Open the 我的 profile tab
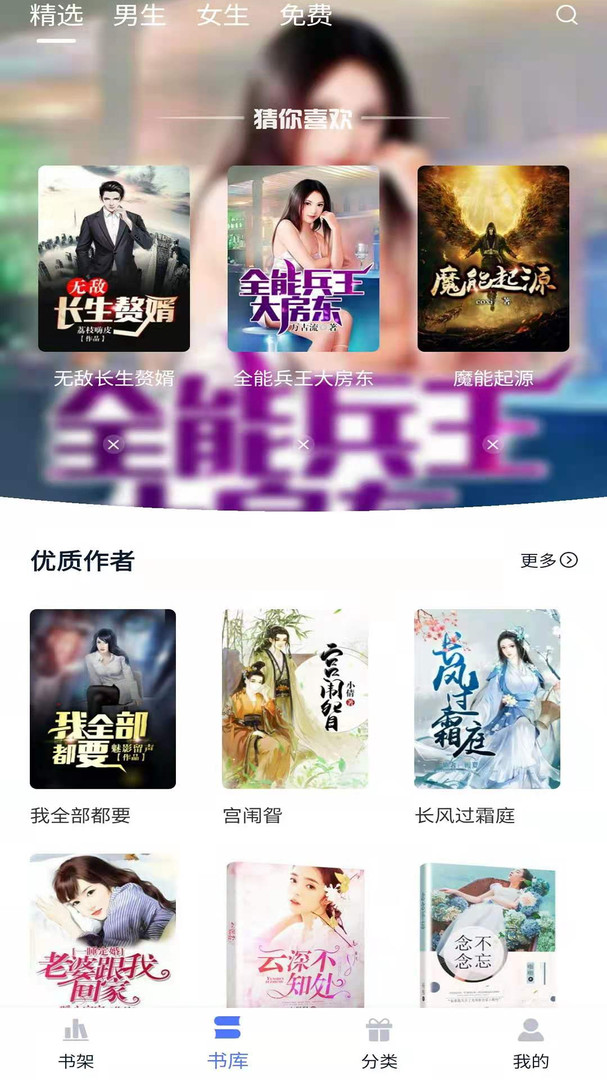607x1080 pixels. click(531, 1043)
